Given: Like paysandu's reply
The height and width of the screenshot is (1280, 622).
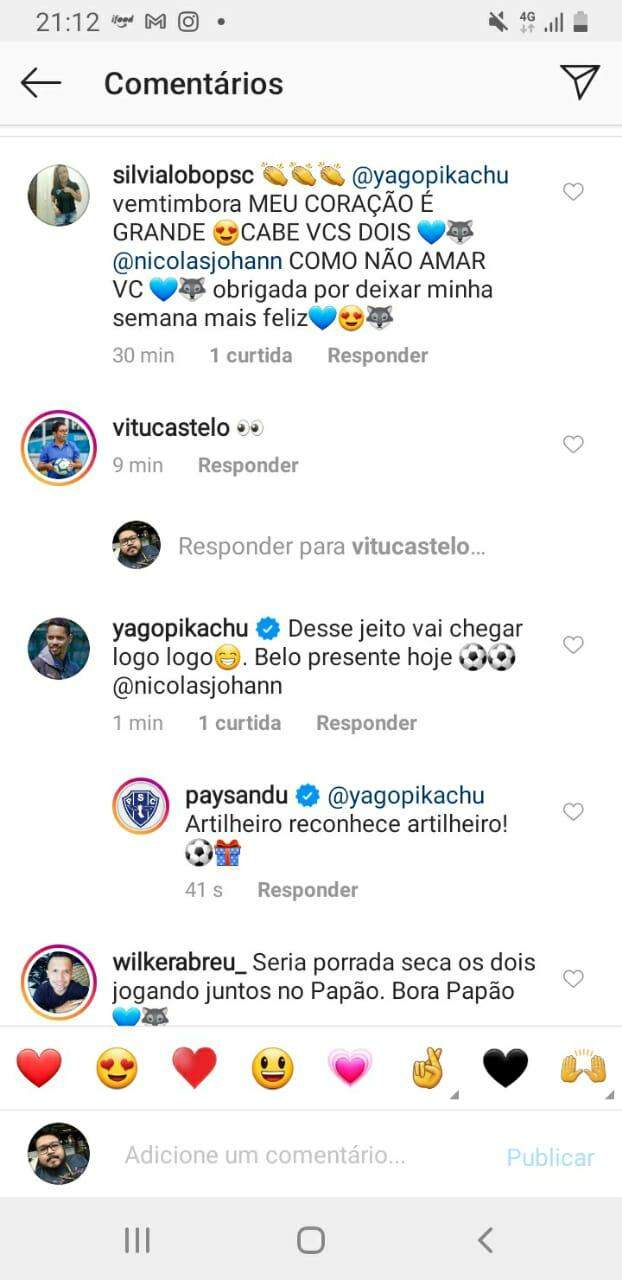Looking at the screenshot, I should [x=573, y=812].
